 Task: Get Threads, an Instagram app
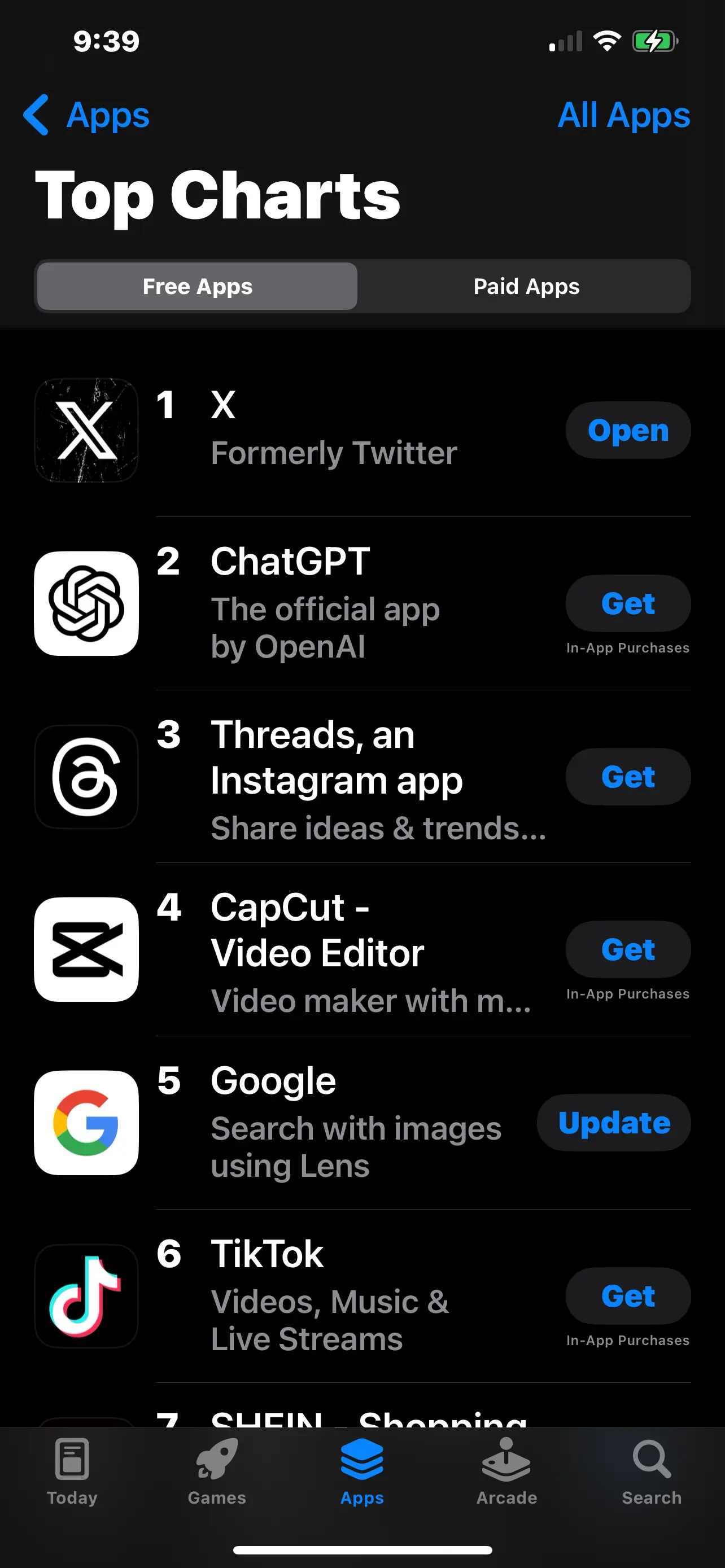[628, 777]
